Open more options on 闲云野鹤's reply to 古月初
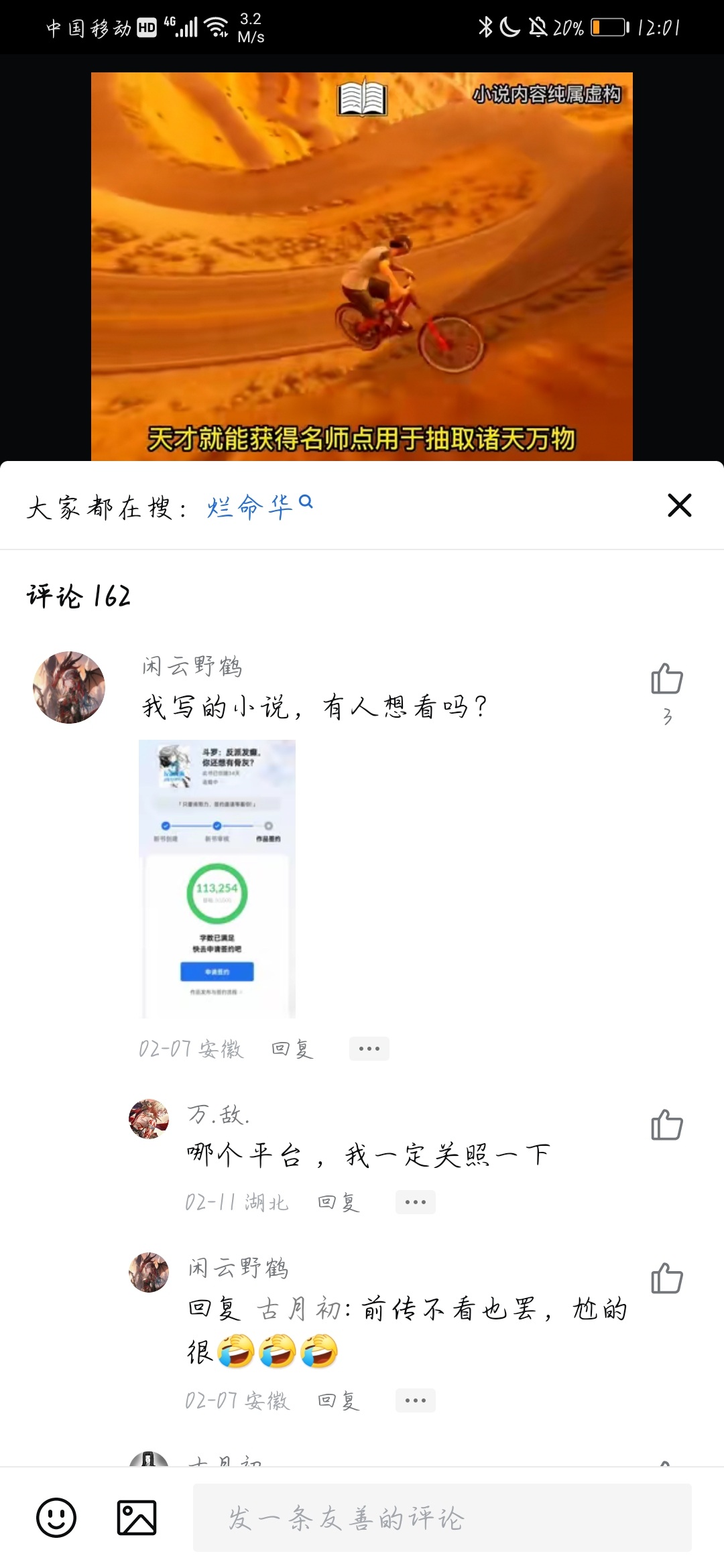Viewport: 724px width, 1568px height. tap(415, 1400)
